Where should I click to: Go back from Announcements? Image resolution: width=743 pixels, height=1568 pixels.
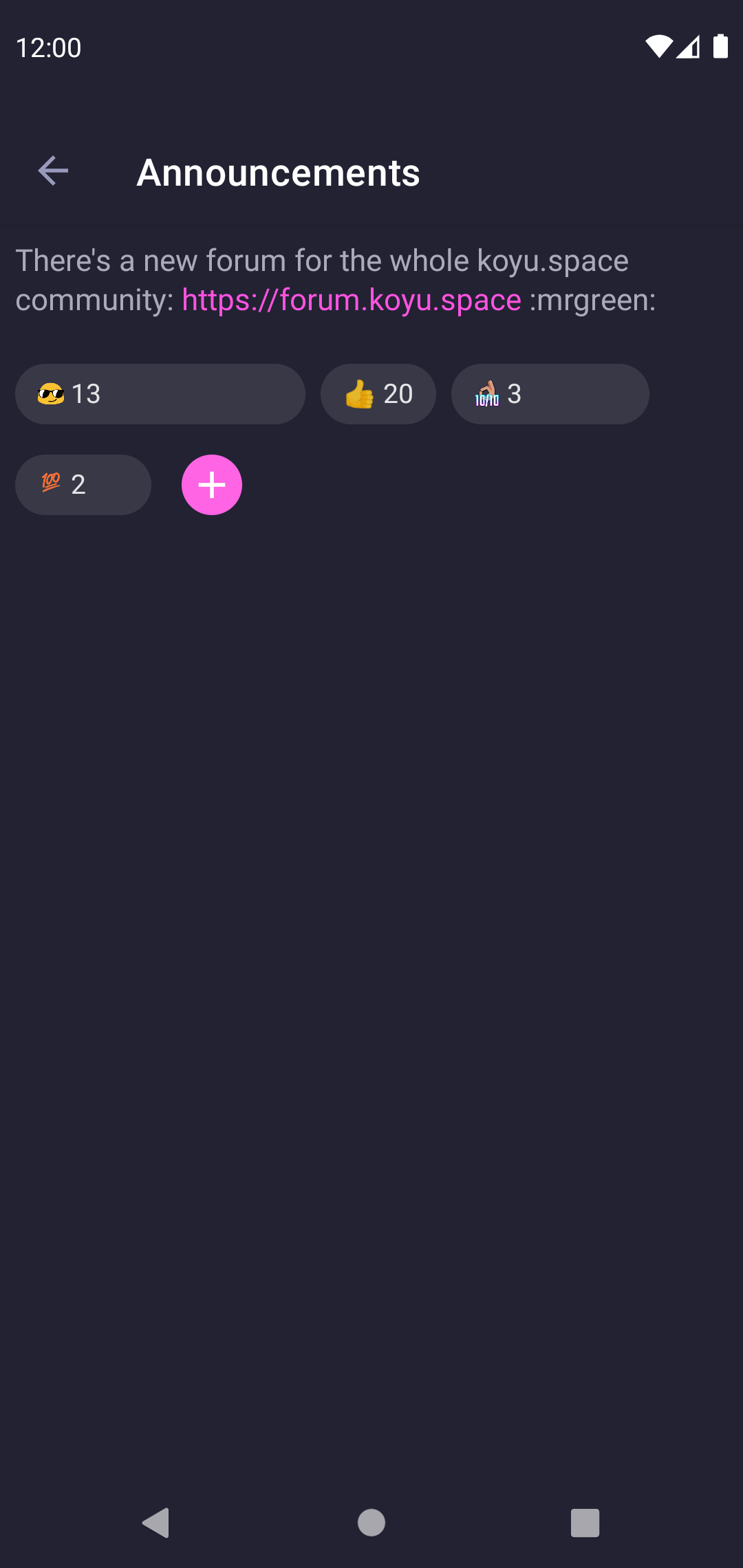tap(53, 171)
